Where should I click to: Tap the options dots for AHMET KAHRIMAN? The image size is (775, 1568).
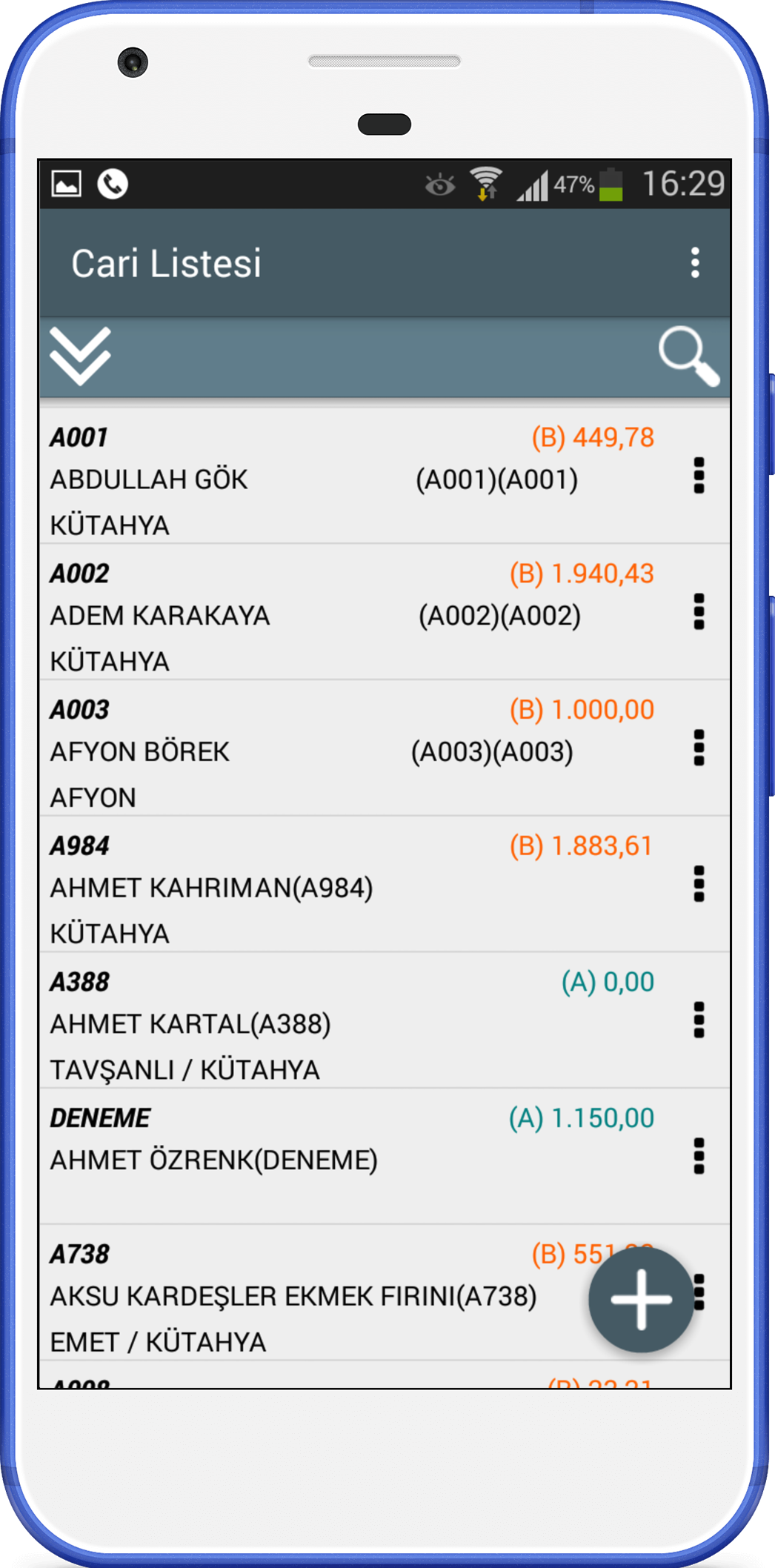pos(699,884)
